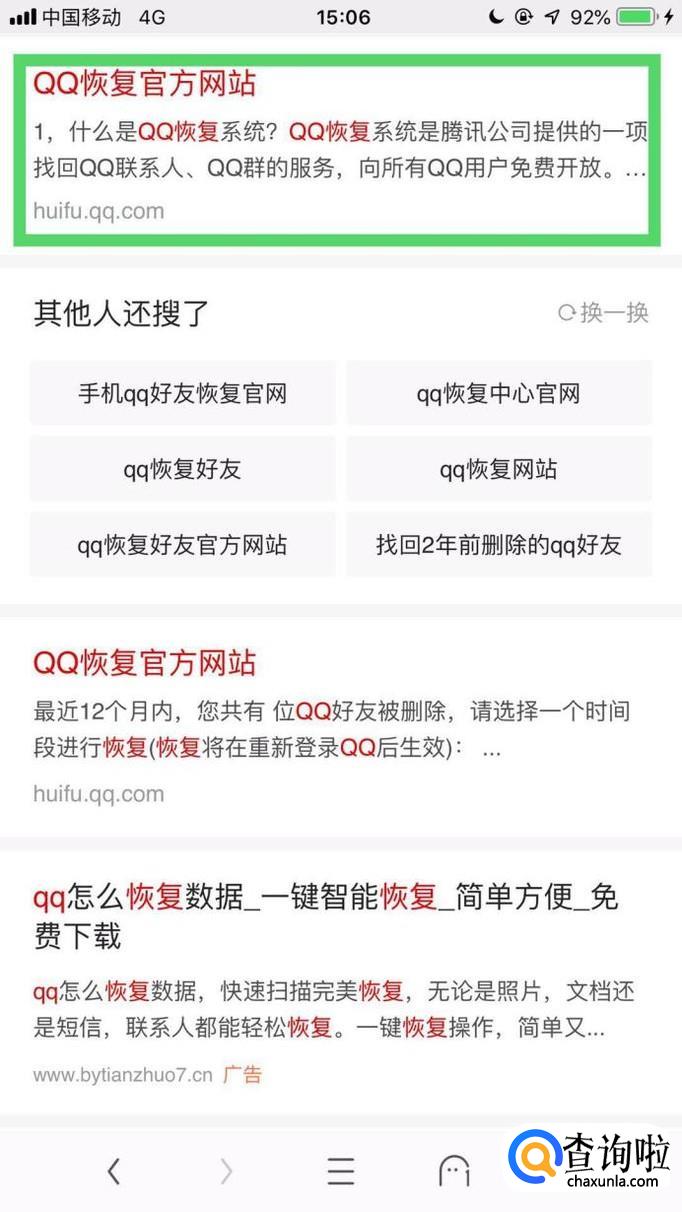Go forward in browser history

[x=227, y=1170]
